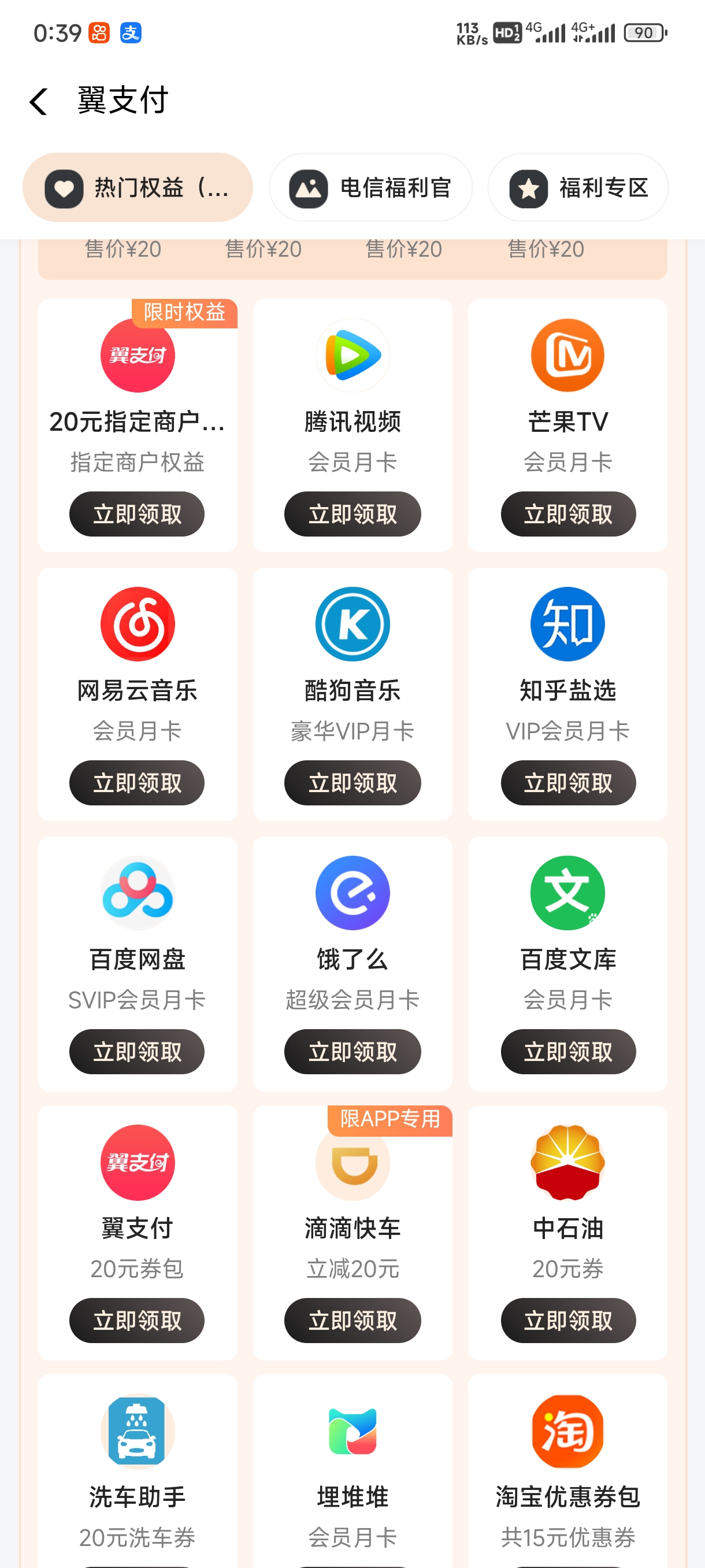
Task: Claim 网易云音乐 会员月卡
Action: [x=137, y=783]
